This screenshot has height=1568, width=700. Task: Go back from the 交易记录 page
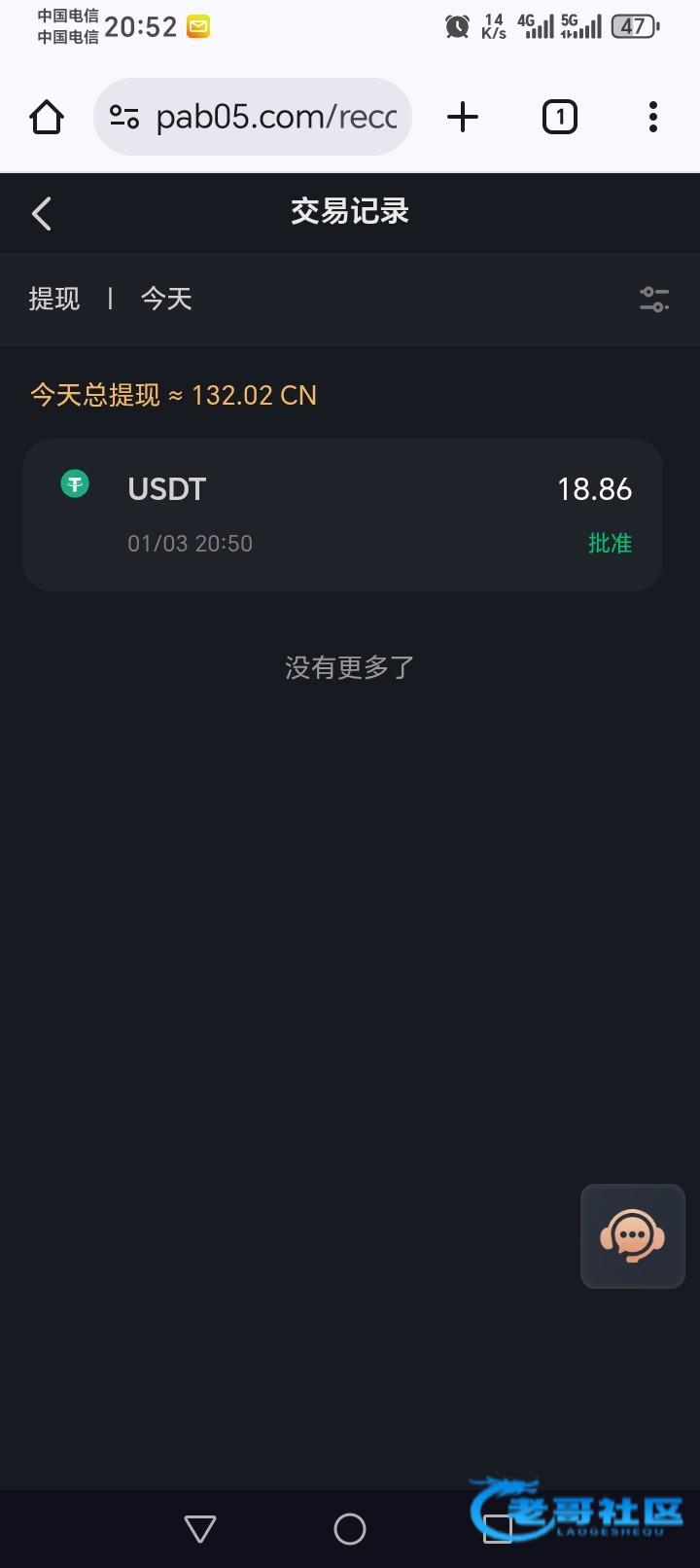click(x=42, y=213)
